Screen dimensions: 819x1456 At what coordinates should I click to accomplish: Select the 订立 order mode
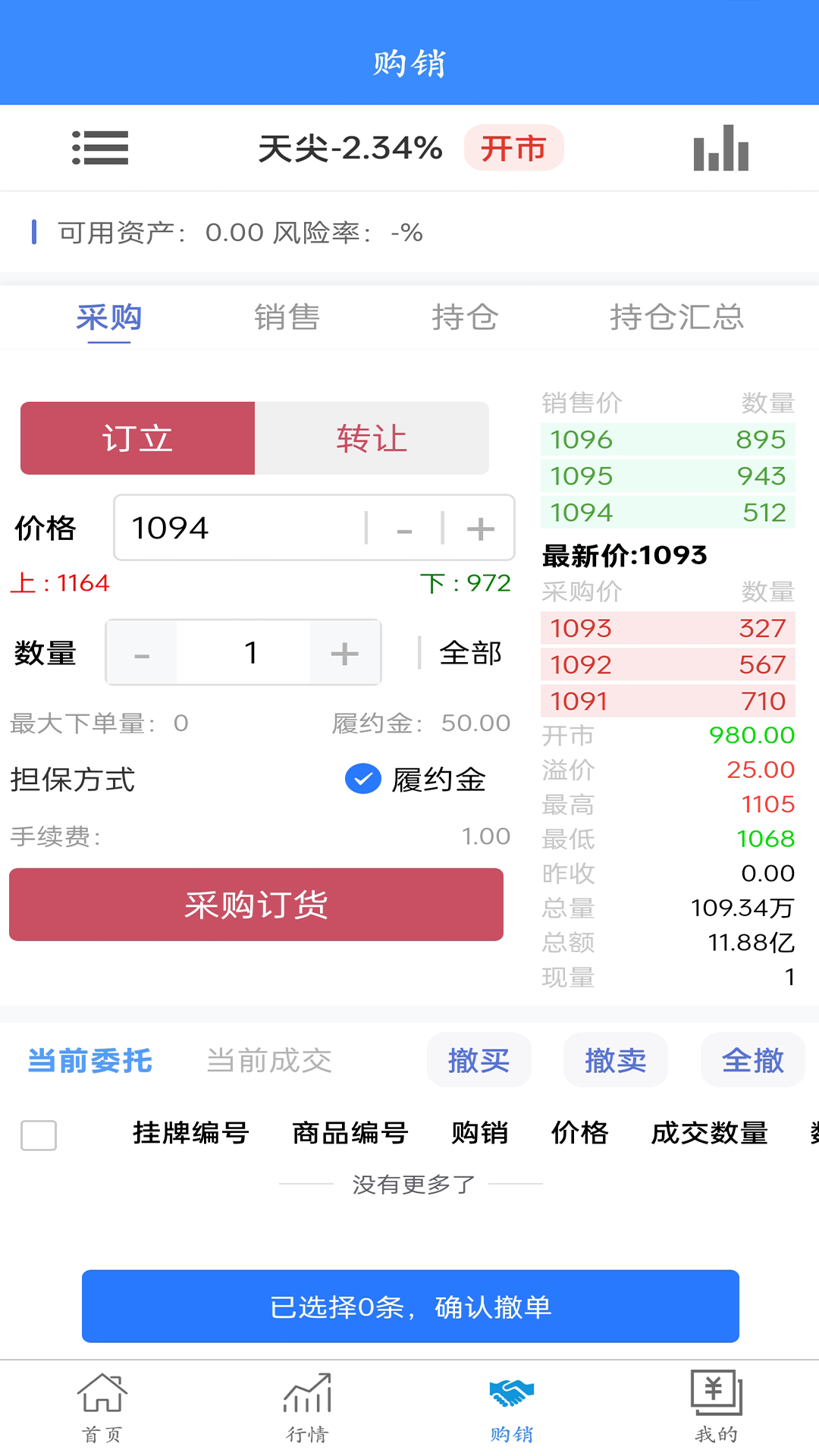click(137, 438)
